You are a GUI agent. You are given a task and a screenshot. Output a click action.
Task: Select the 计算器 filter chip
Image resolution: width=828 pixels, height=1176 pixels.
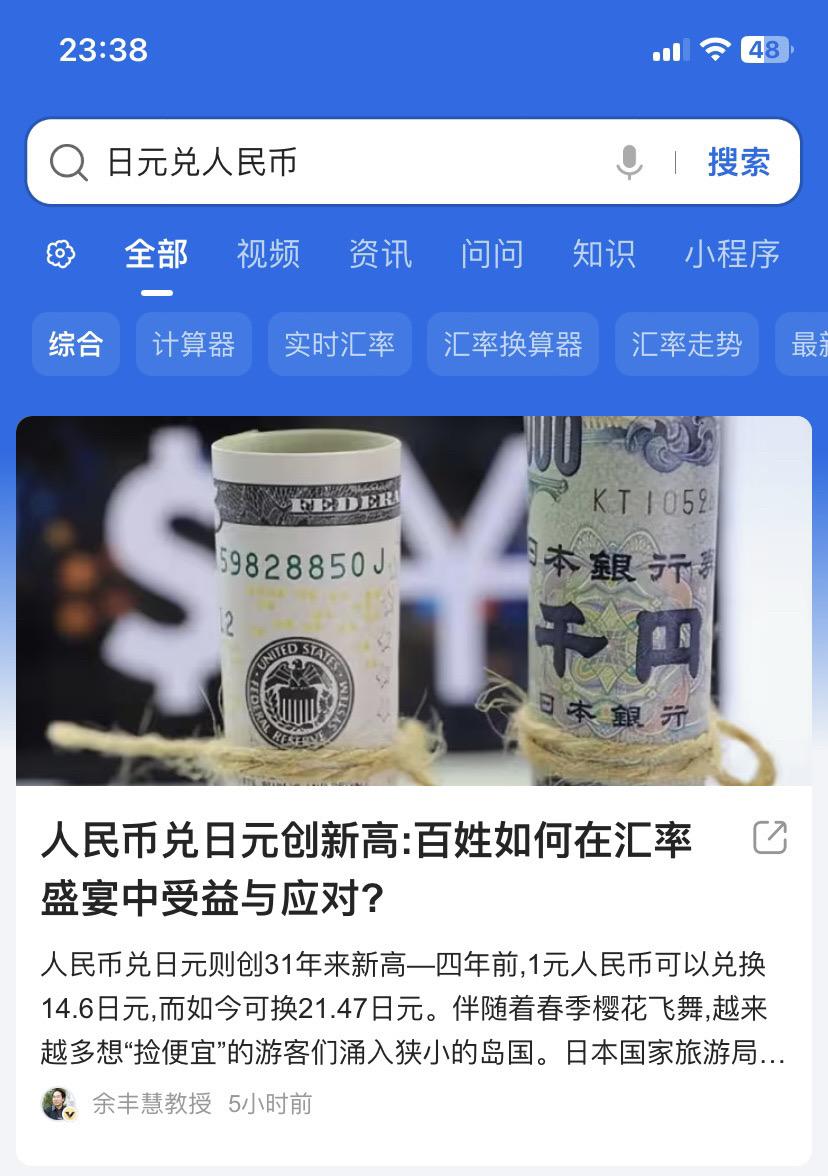(193, 343)
